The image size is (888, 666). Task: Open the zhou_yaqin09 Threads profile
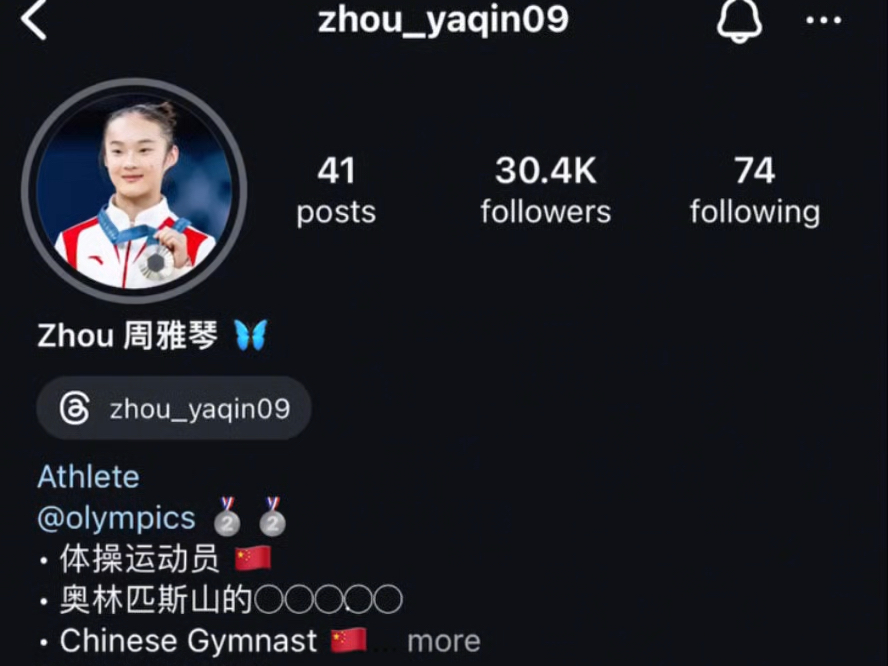[174, 408]
